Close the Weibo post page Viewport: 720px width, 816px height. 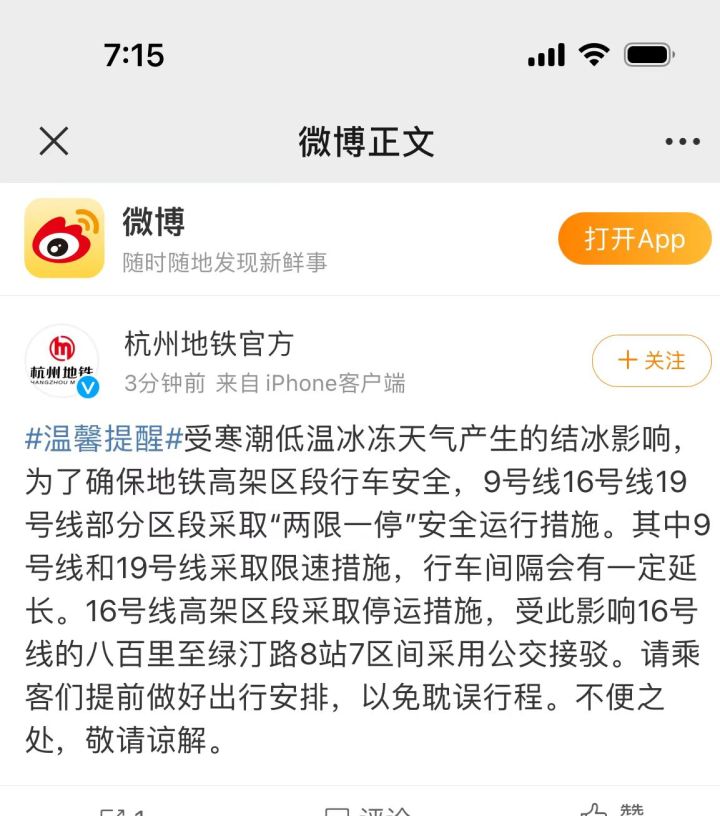coord(54,141)
